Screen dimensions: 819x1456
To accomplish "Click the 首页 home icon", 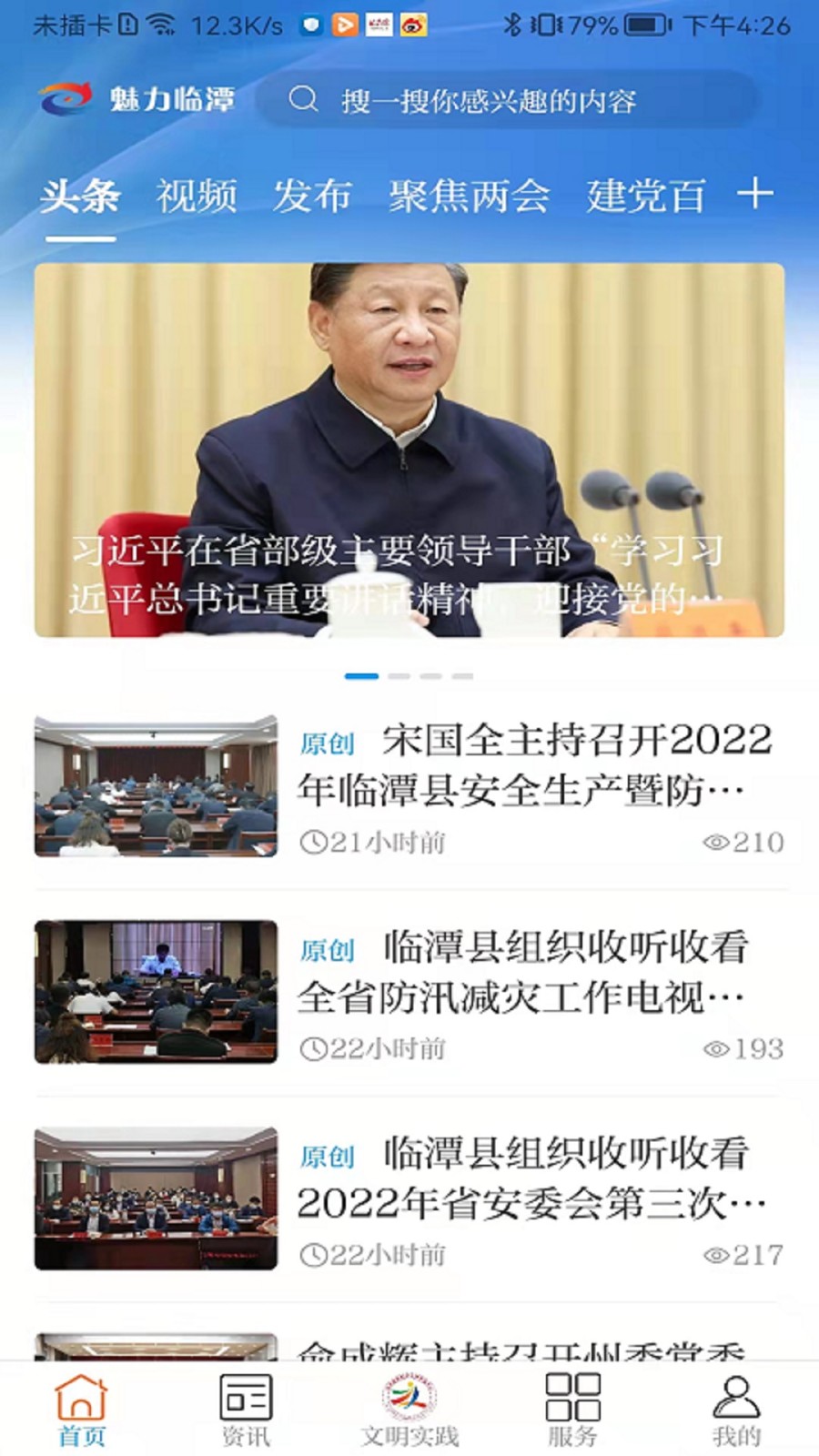I will [81, 1399].
